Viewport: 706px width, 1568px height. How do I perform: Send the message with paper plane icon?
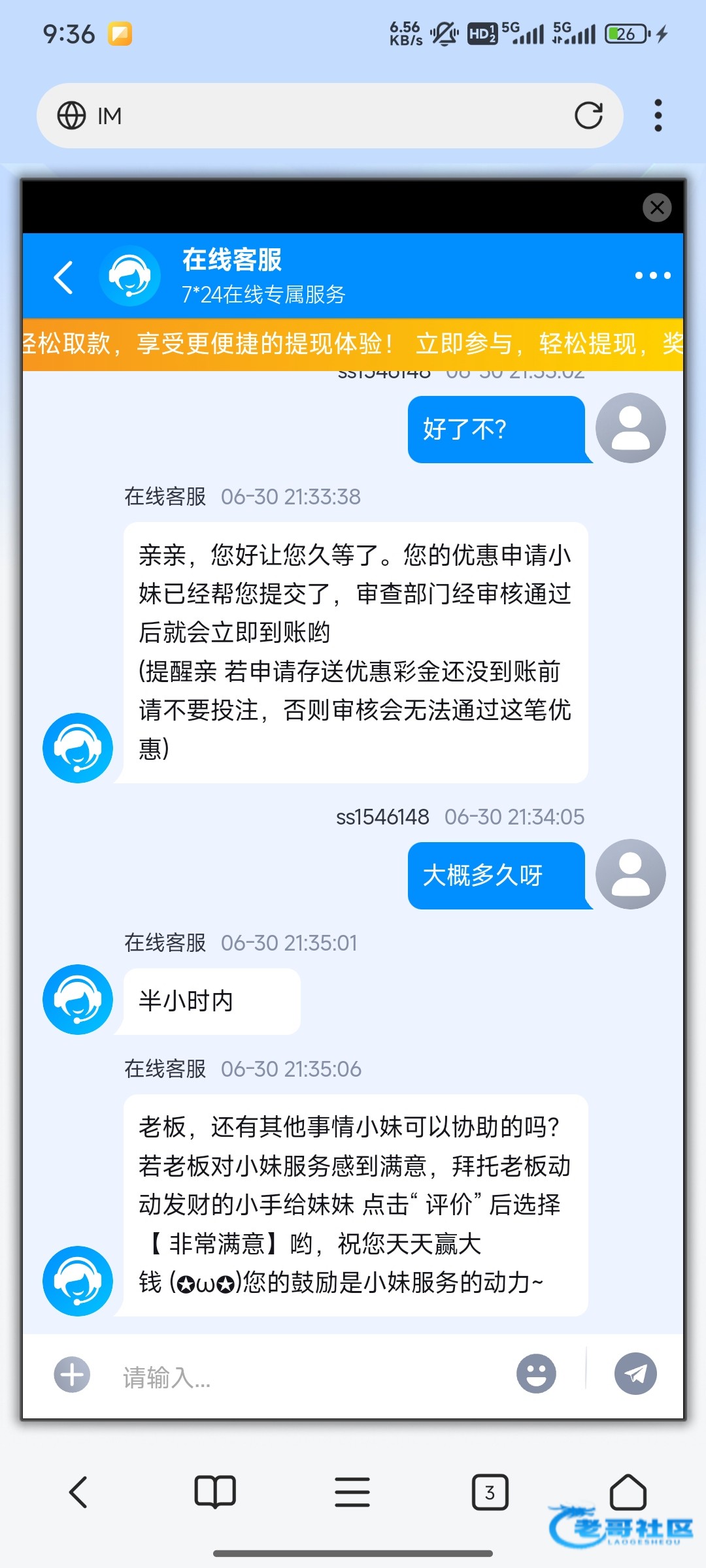coord(635,1374)
